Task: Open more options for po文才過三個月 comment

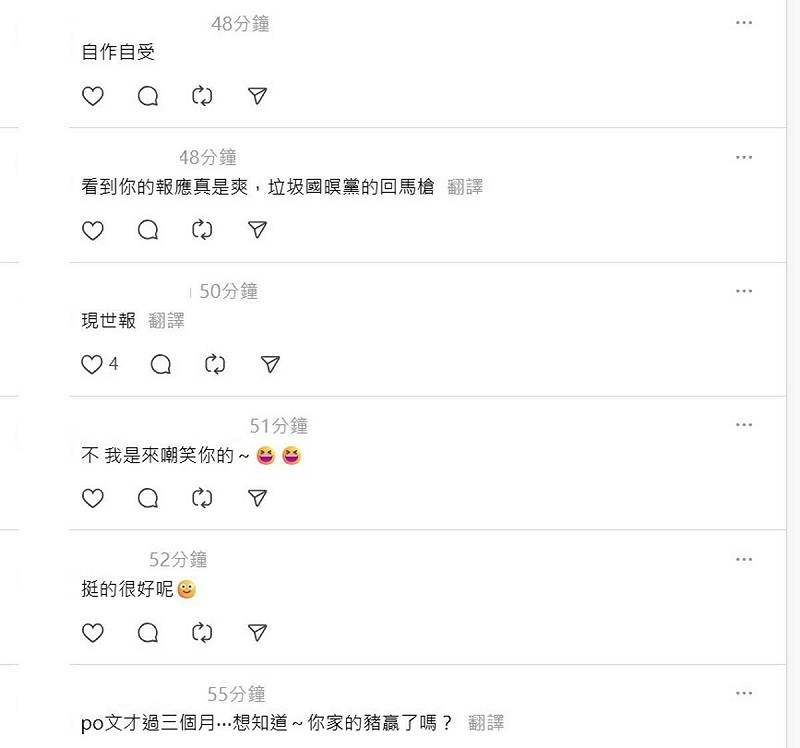Action: [x=743, y=693]
